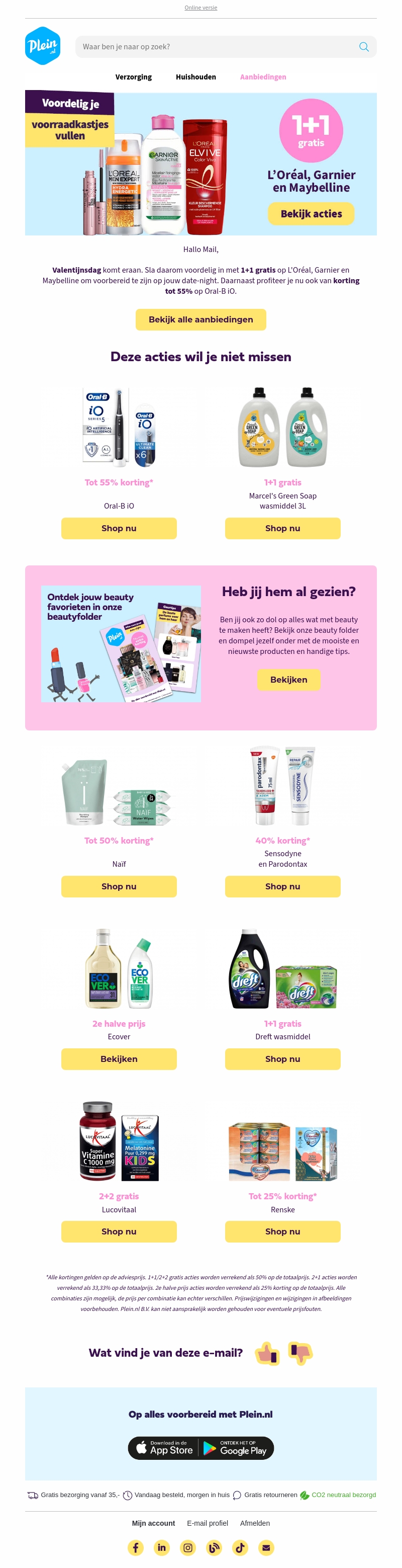Open the Huishouden category
Screen dimensions: 402x1568
(x=196, y=77)
